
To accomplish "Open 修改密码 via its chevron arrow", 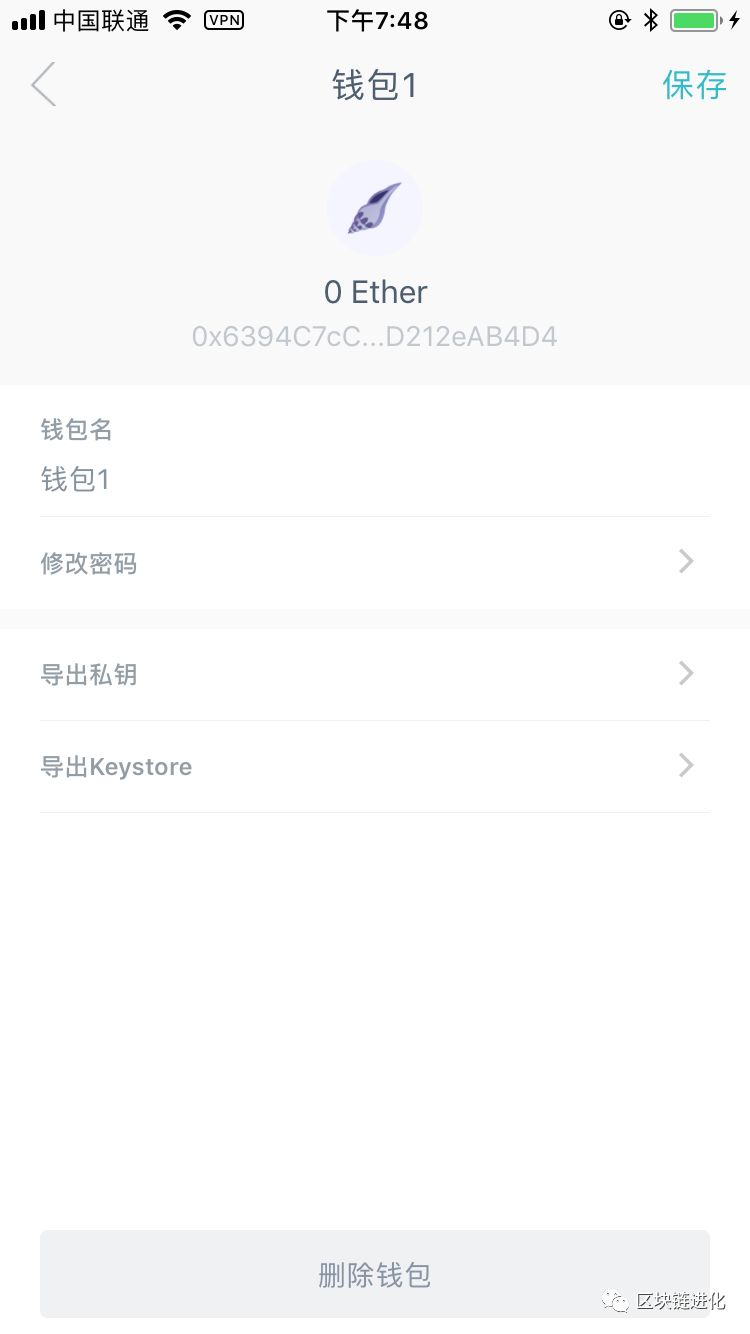I will 686,562.
